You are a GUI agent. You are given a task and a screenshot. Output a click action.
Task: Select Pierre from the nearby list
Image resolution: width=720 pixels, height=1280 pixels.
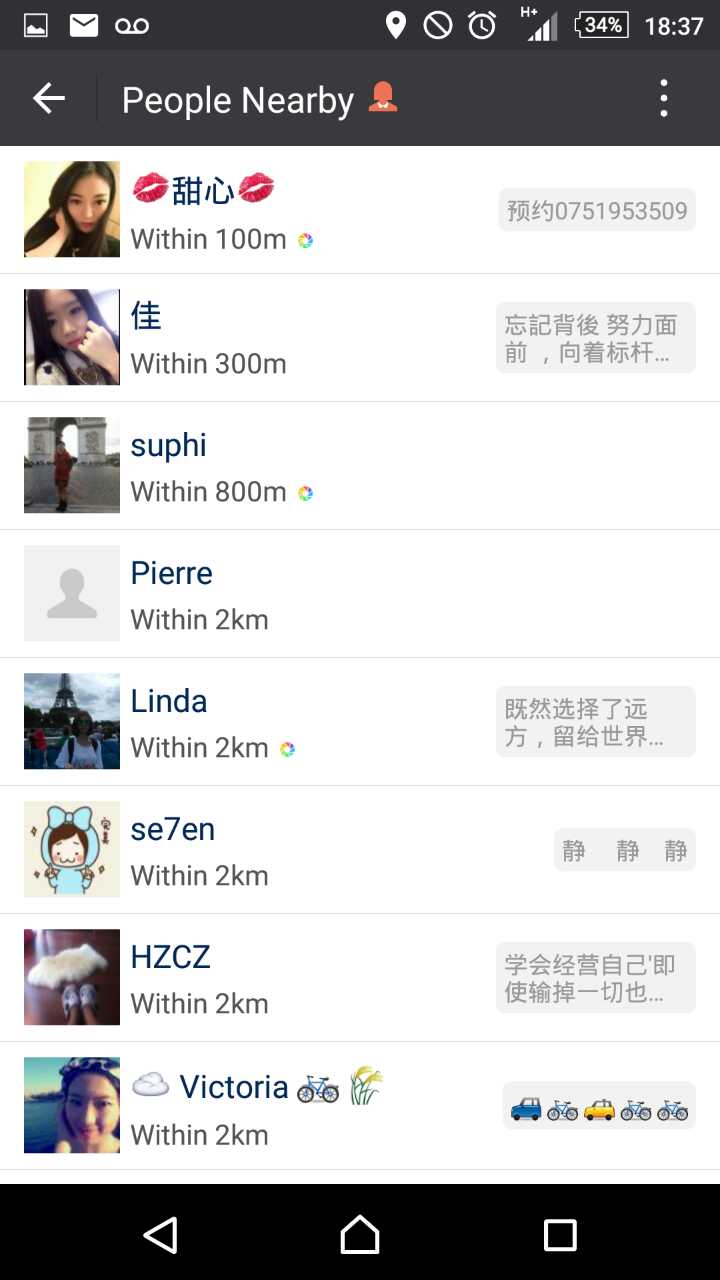click(x=360, y=594)
